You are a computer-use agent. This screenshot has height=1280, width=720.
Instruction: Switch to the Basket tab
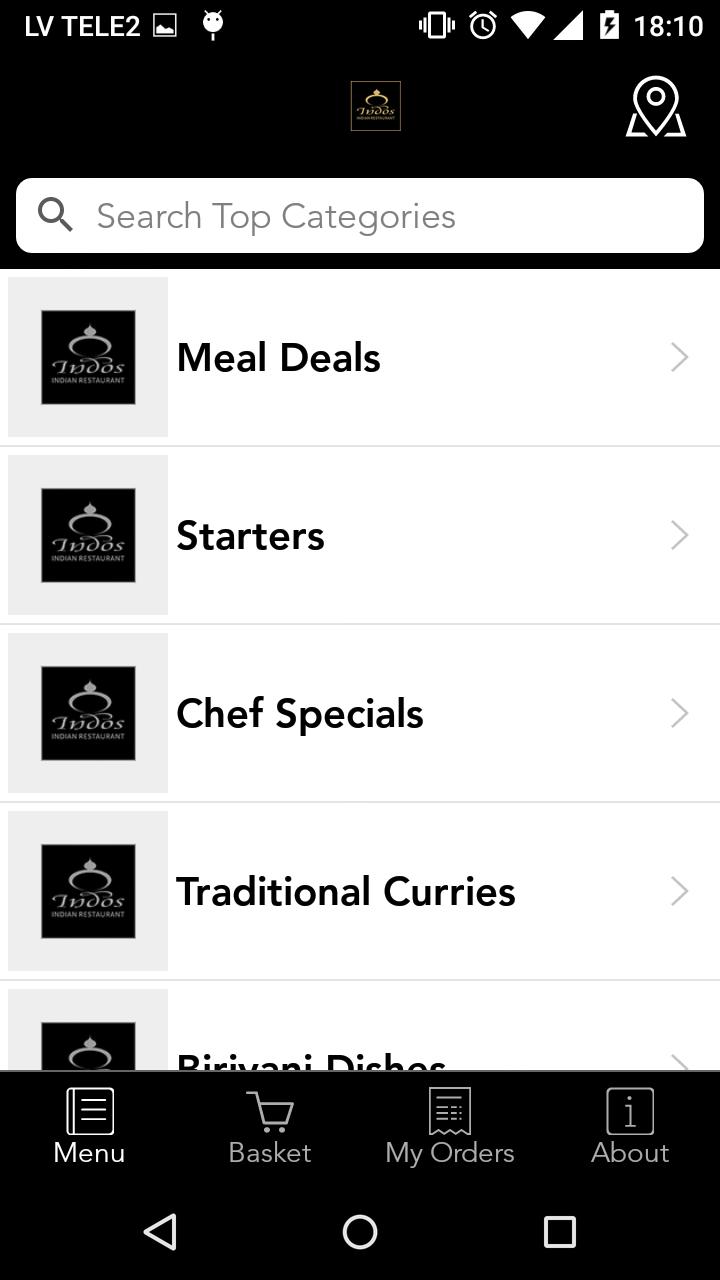click(x=270, y=1128)
